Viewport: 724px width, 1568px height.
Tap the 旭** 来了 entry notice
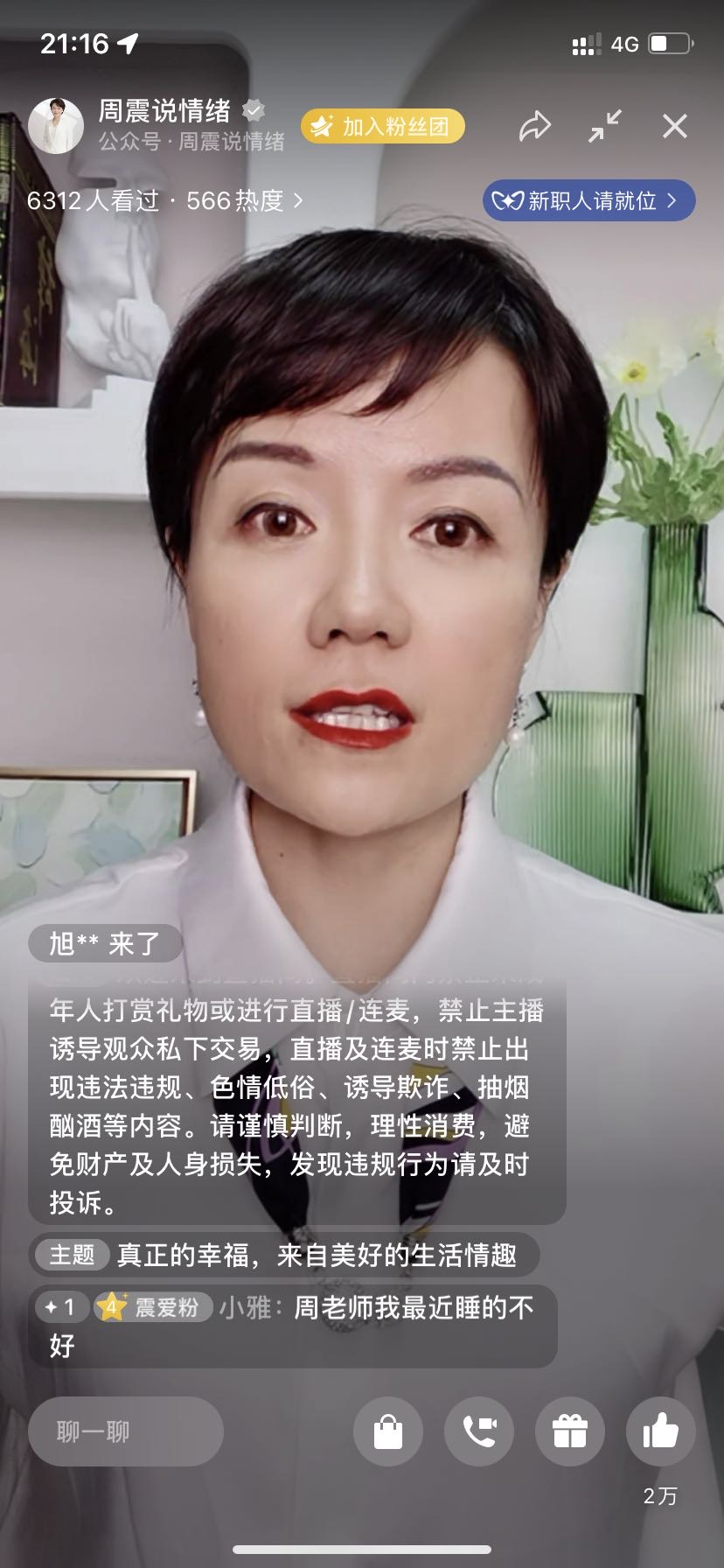(x=103, y=943)
